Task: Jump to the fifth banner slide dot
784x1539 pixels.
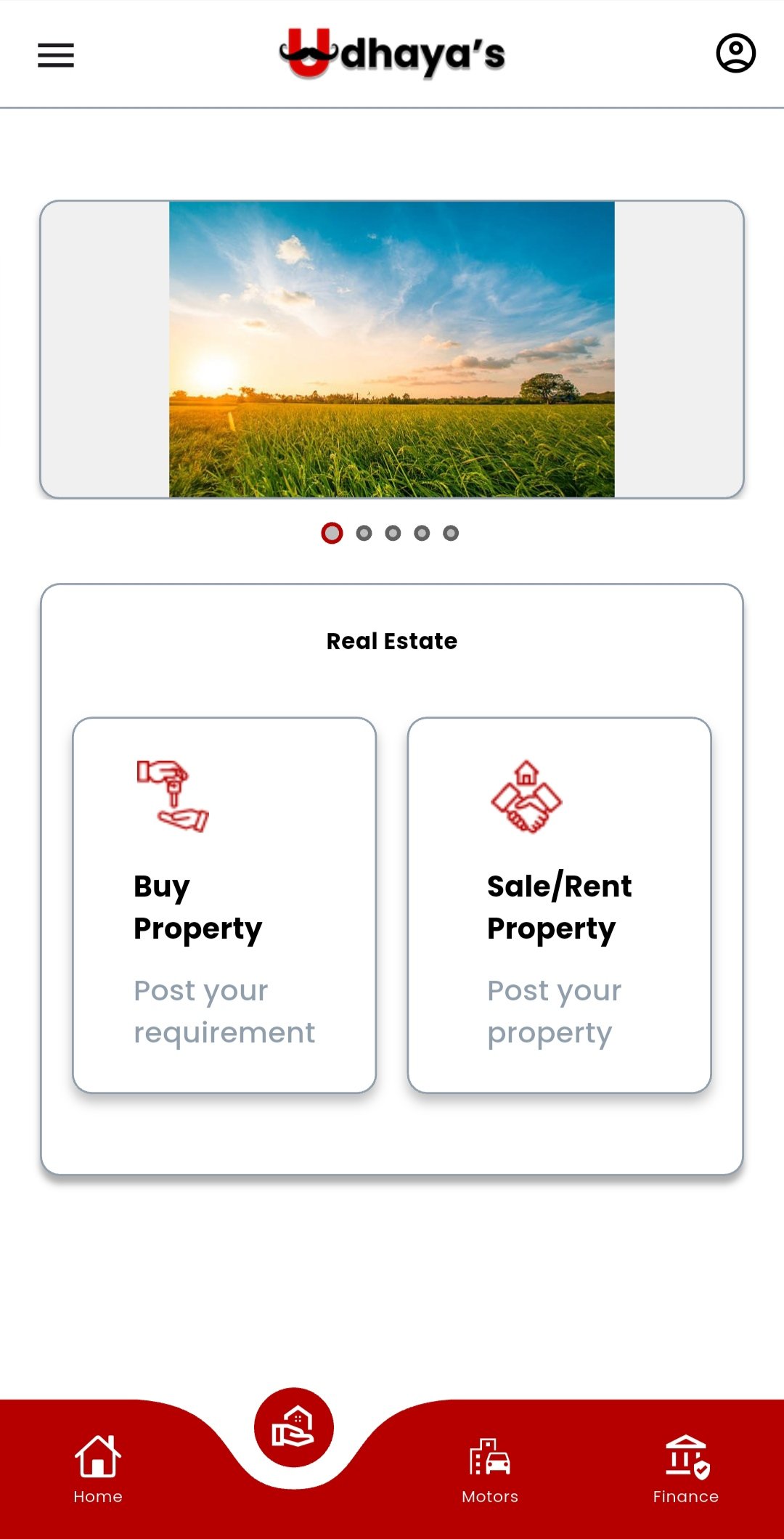Action: click(x=451, y=534)
